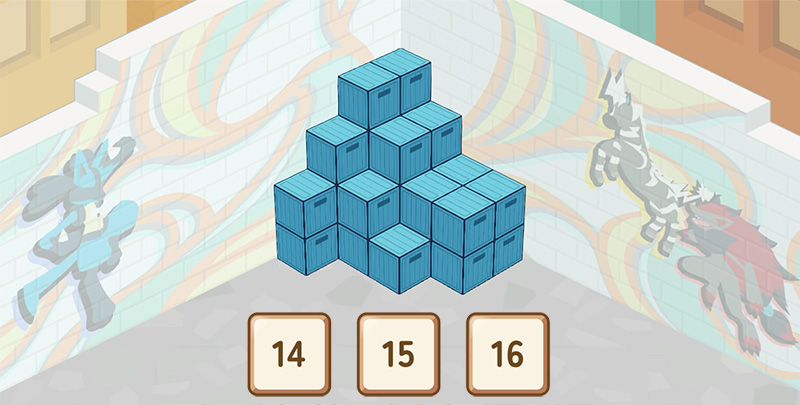Select answer 14 for cube count
This screenshot has width=800, height=405.
(289, 354)
